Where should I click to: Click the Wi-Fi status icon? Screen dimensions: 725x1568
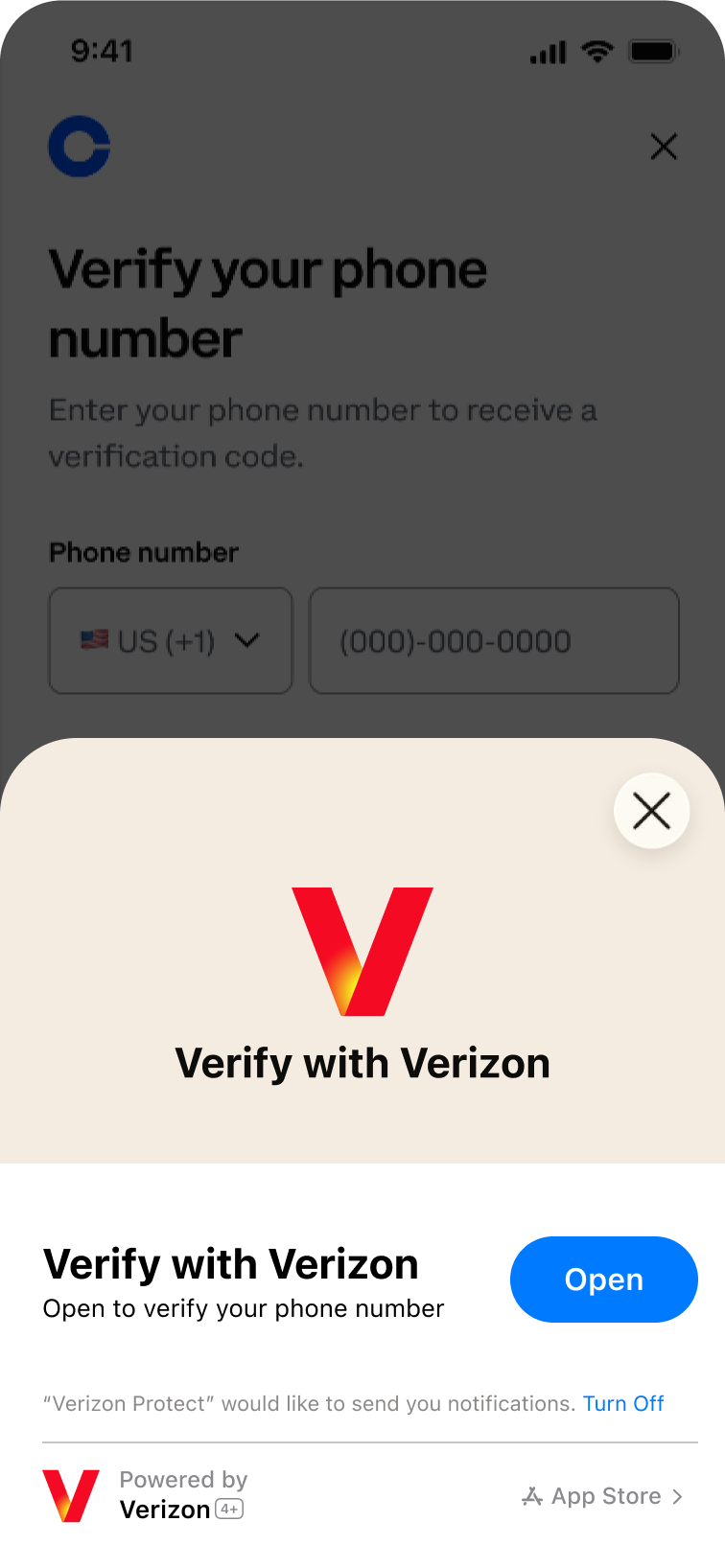tap(596, 52)
